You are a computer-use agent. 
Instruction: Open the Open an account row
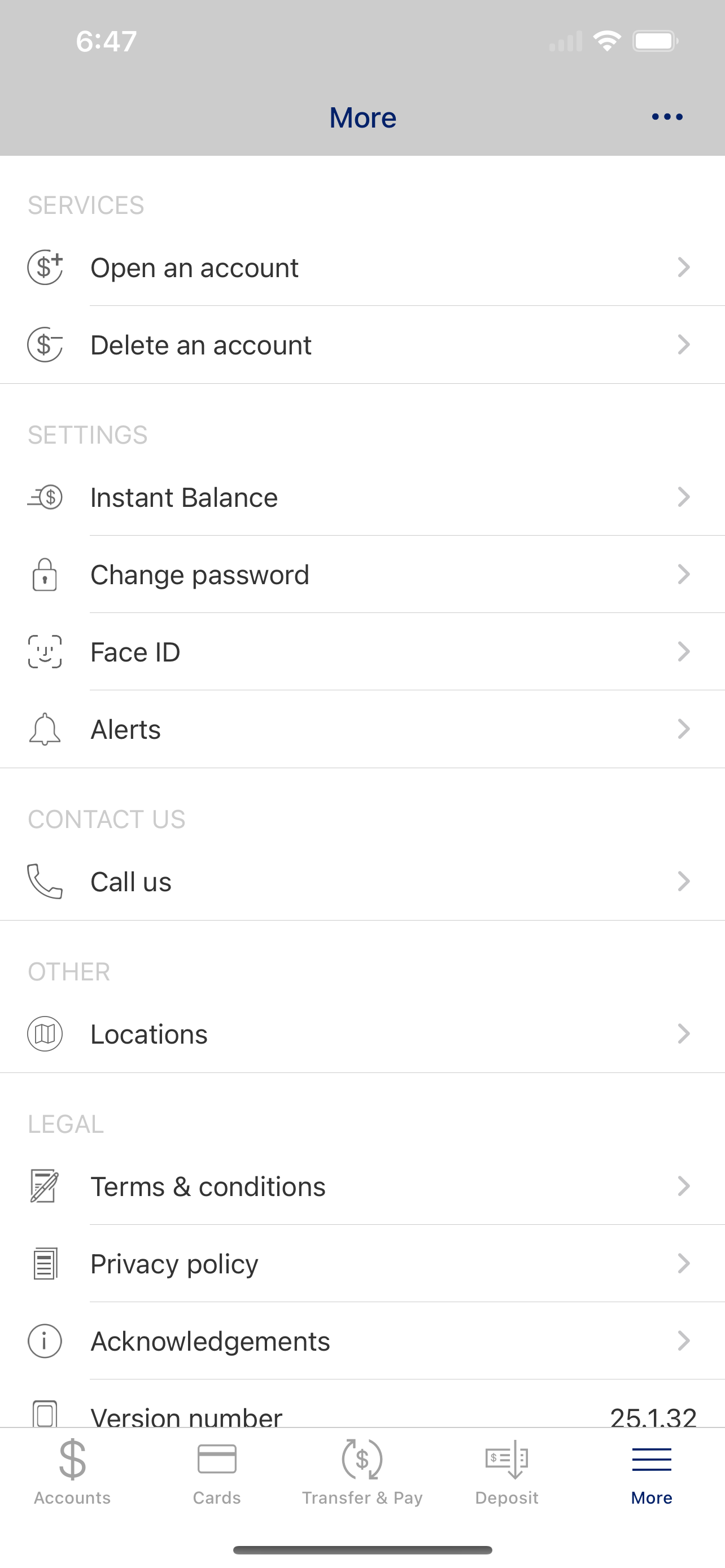pos(362,267)
